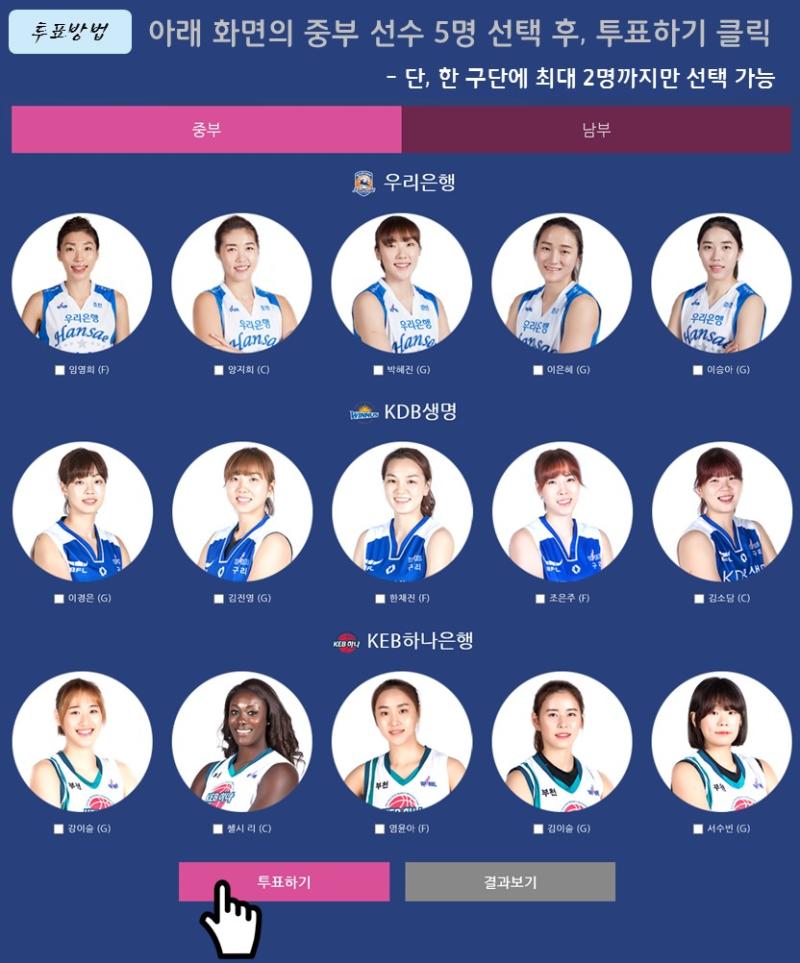
Task: Select 강이슬 (G) of KEB하나은행
Action: pyautogui.click(x=59, y=829)
